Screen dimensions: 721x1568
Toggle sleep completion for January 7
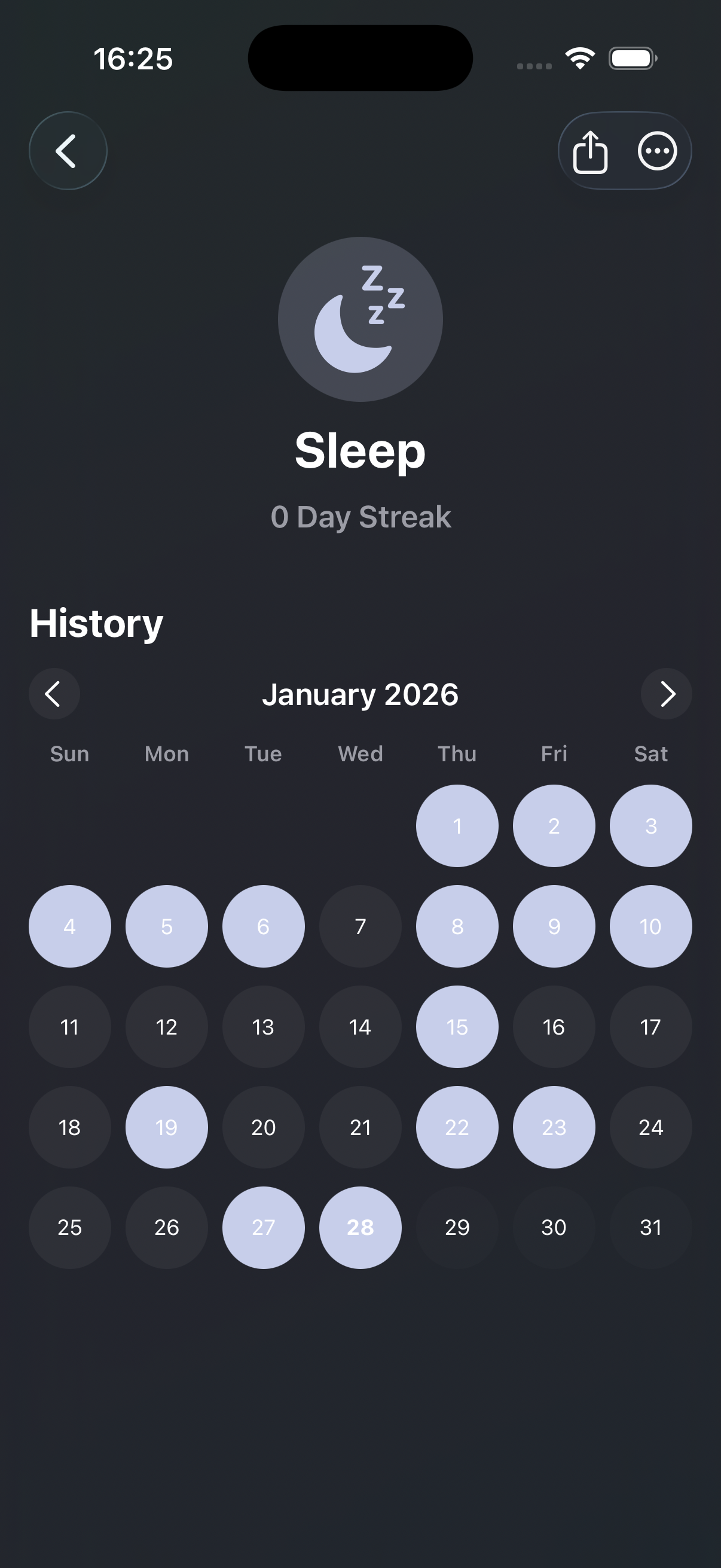click(360, 926)
